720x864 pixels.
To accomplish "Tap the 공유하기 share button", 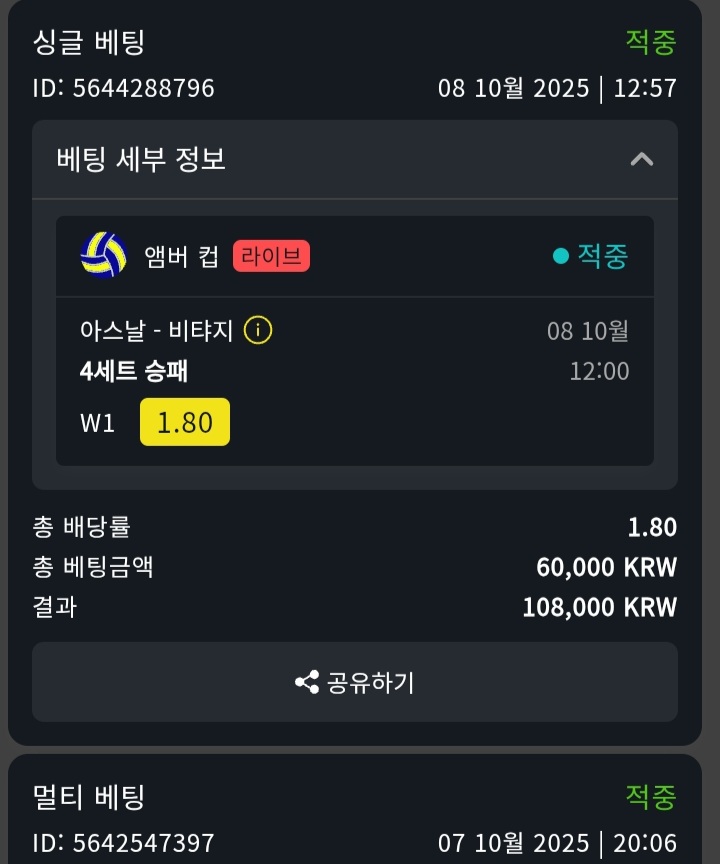I will [x=355, y=682].
